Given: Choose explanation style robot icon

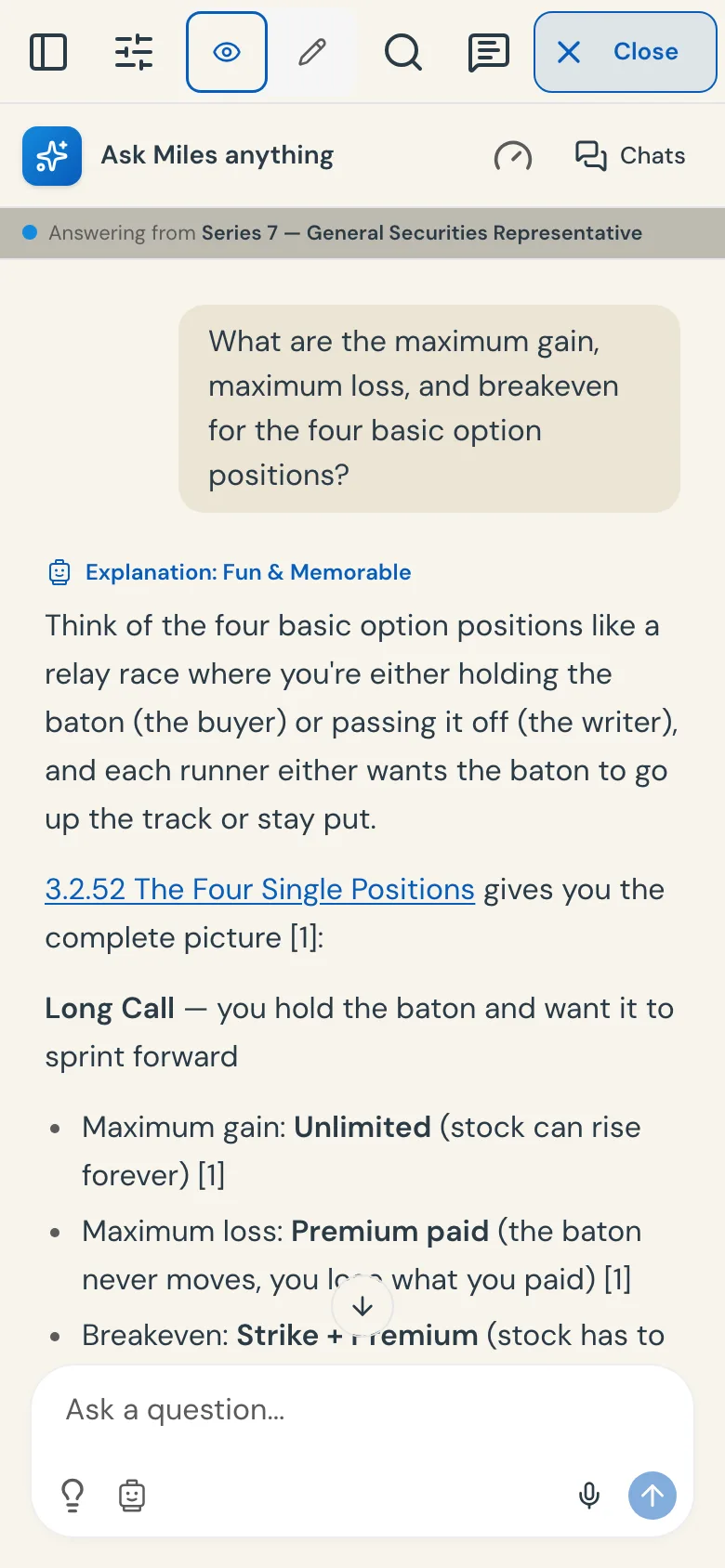Looking at the screenshot, I should pyautogui.click(x=132, y=1496).
